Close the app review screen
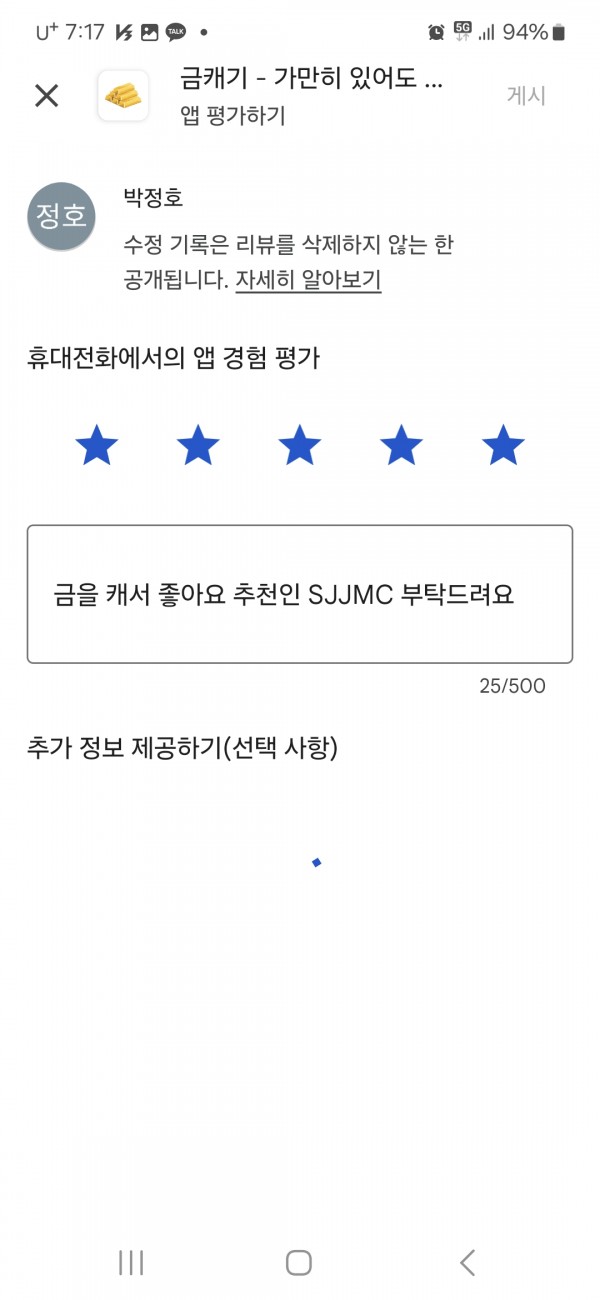Image resolution: width=600 pixels, height=1300 pixels. (x=47, y=96)
